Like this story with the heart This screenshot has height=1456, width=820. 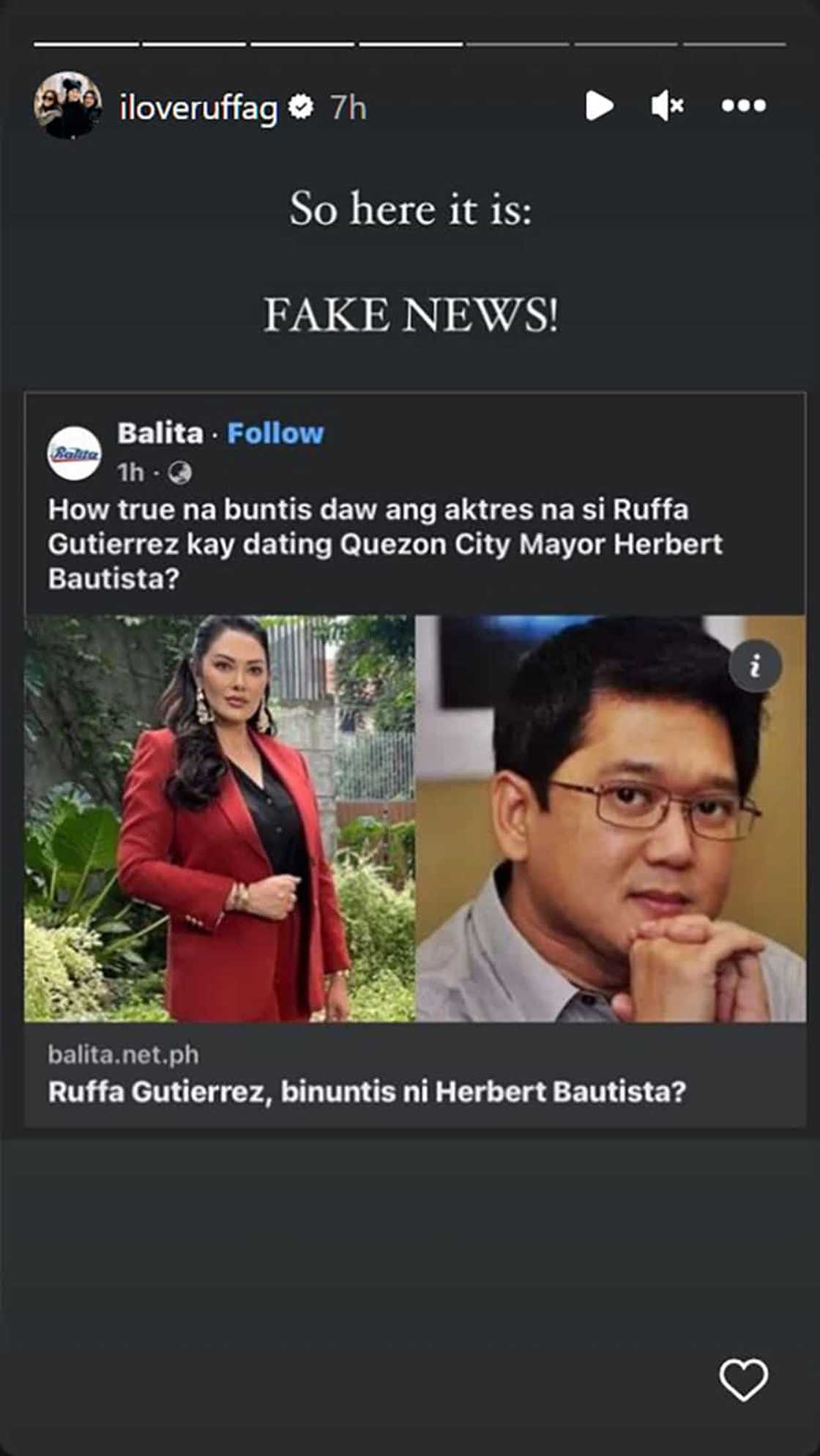pos(743,1379)
